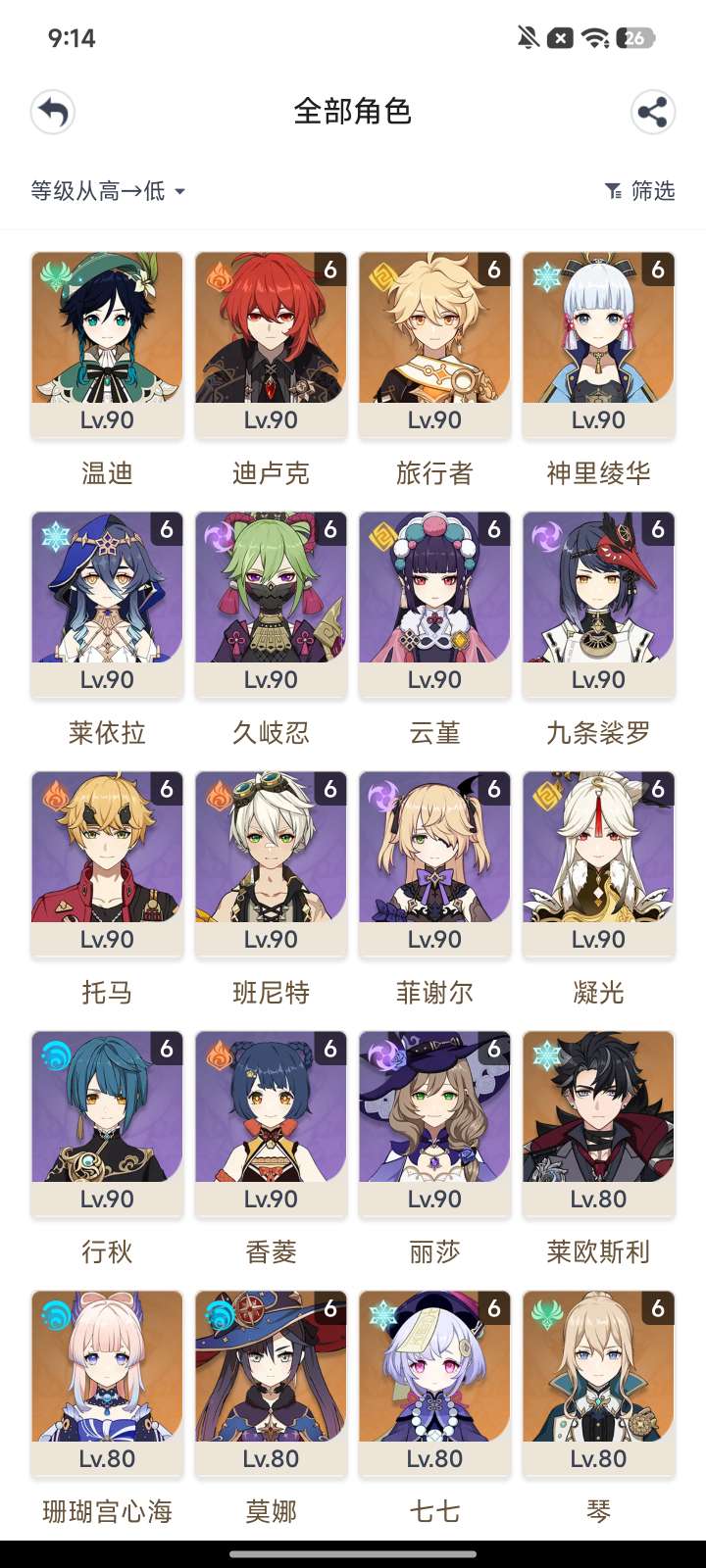
Task: Select the 旅行者 character card
Action: [434, 343]
